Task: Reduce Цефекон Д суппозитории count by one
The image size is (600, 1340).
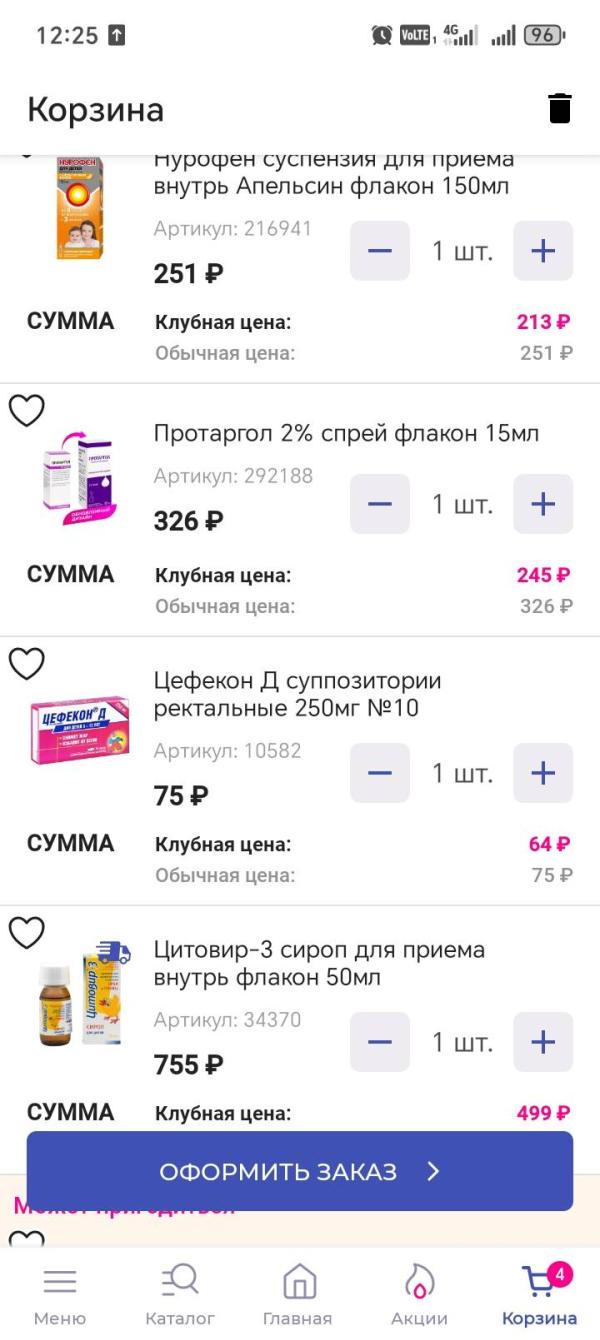Action: tap(380, 773)
